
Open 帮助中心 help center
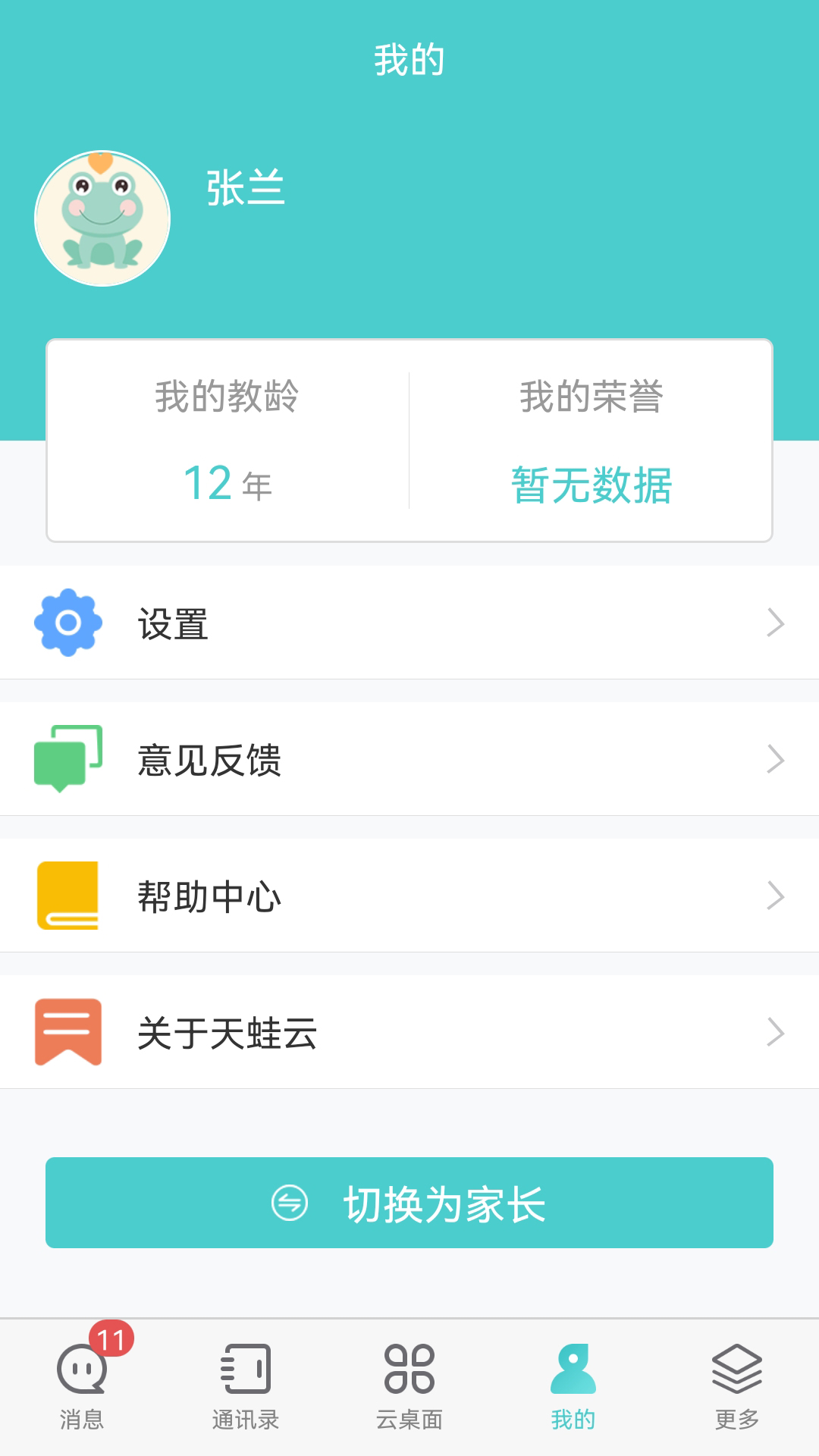[x=409, y=896]
